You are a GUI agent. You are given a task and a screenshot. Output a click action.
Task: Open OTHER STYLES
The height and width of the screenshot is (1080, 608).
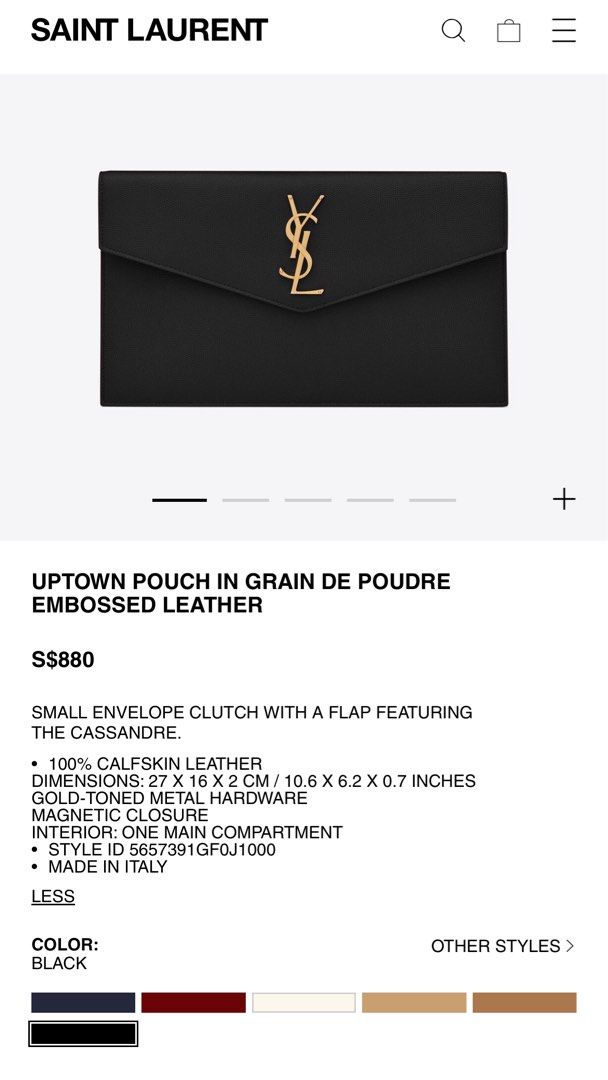[502, 946]
